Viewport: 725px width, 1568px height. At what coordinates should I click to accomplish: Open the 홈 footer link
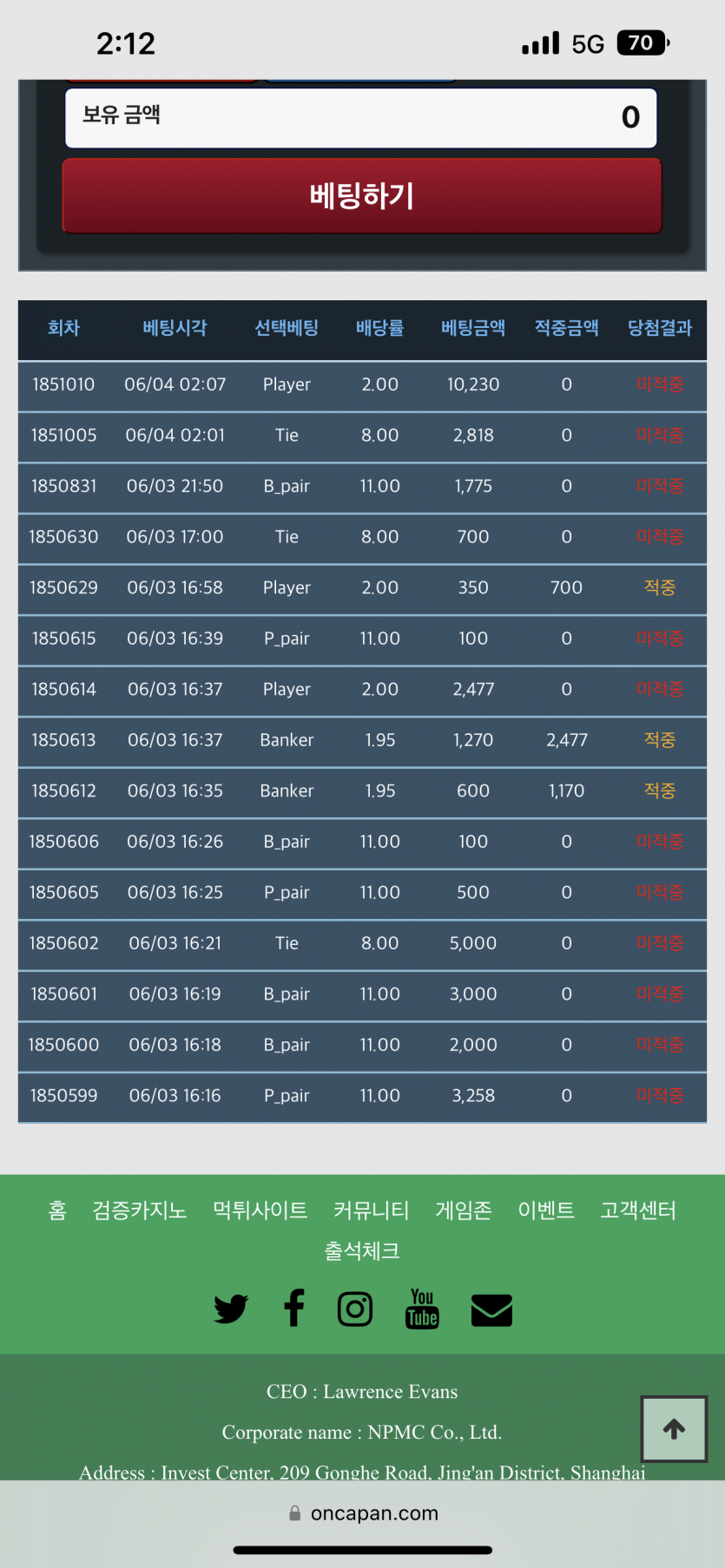pos(57,1210)
